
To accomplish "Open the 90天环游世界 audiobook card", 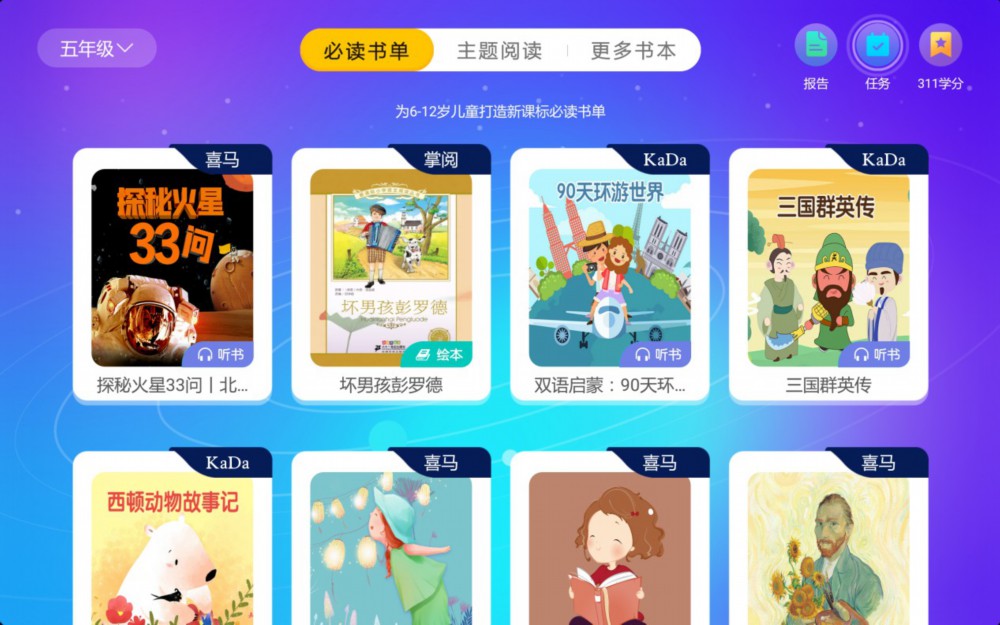I will click(x=610, y=268).
